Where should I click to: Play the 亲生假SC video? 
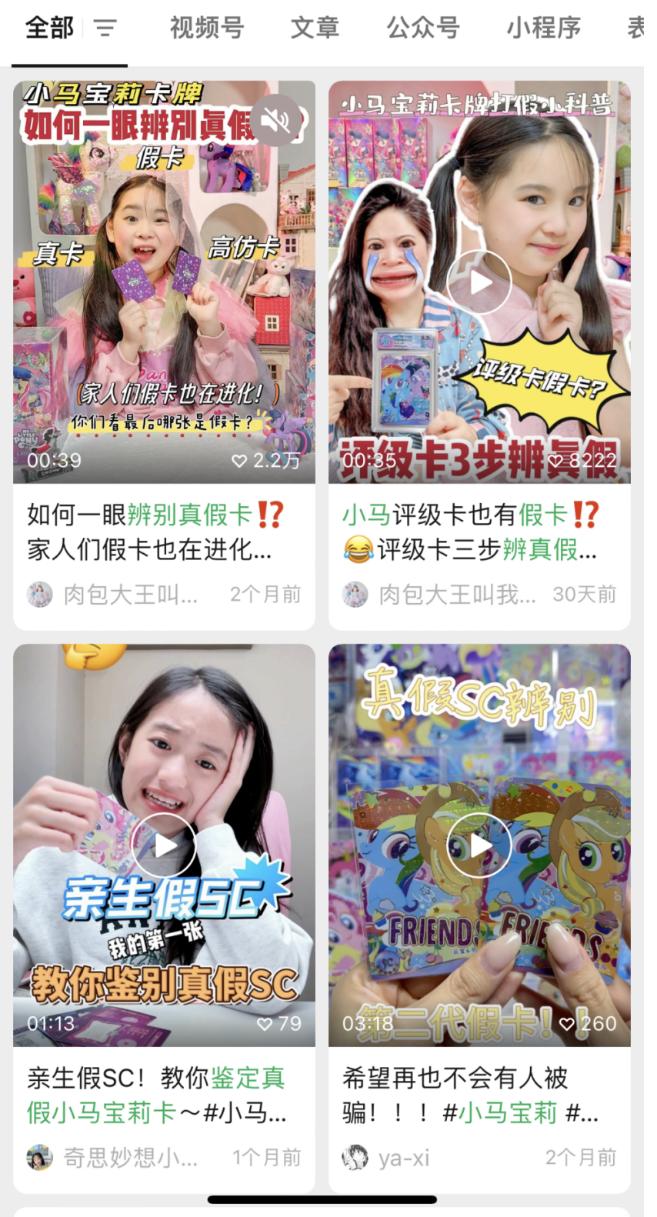coord(164,845)
